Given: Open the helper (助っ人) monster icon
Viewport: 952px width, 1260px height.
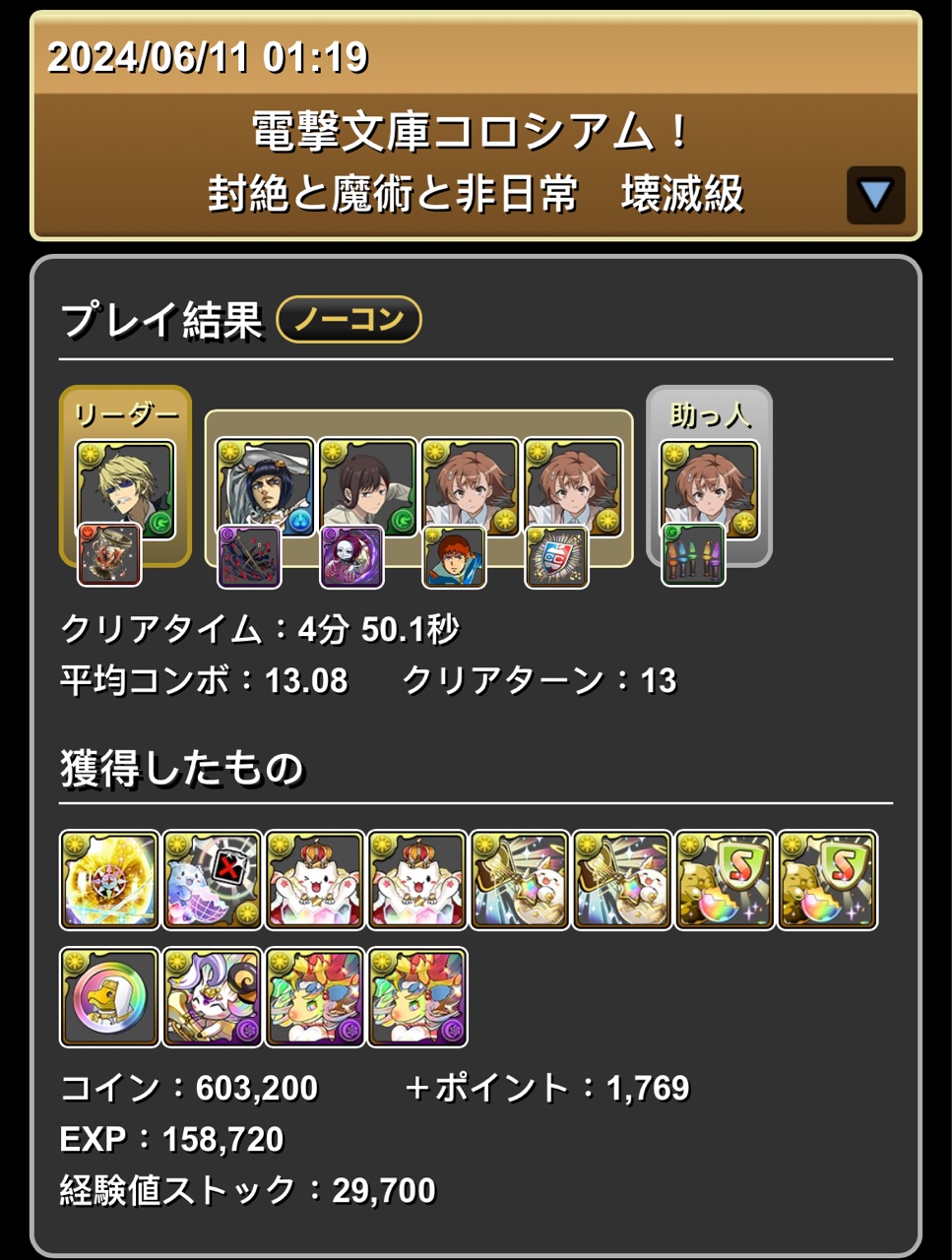Looking at the screenshot, I should coord(709,489).
